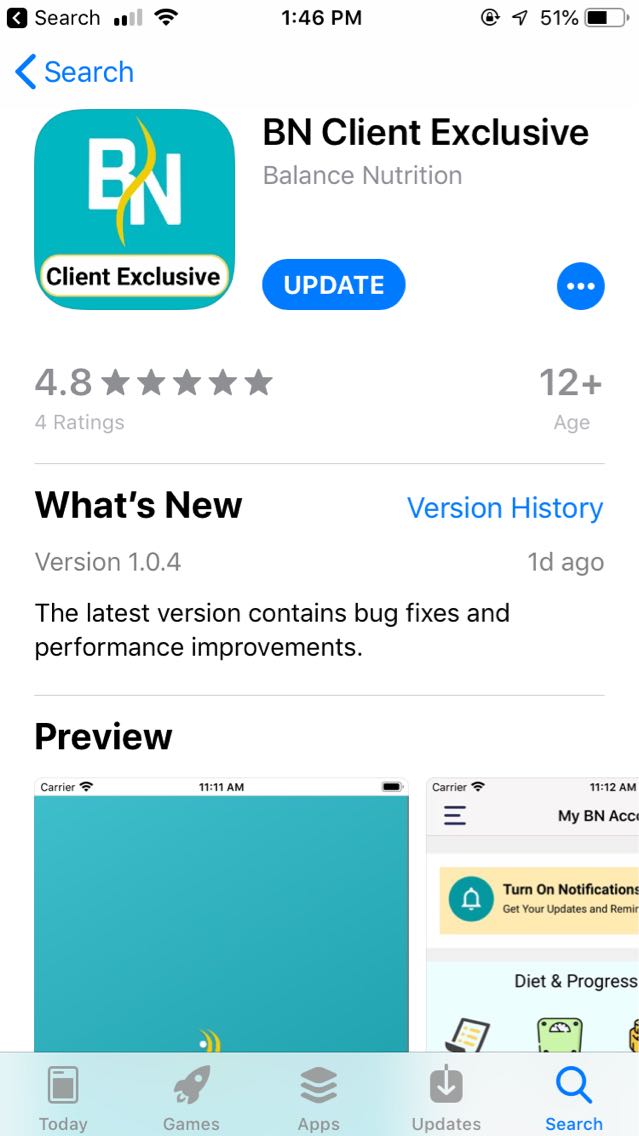Open the first preview screenshot
Image resolution: width=639 pixels, height=1136 pixels.
pyautogui.click(x=222, y=916)
